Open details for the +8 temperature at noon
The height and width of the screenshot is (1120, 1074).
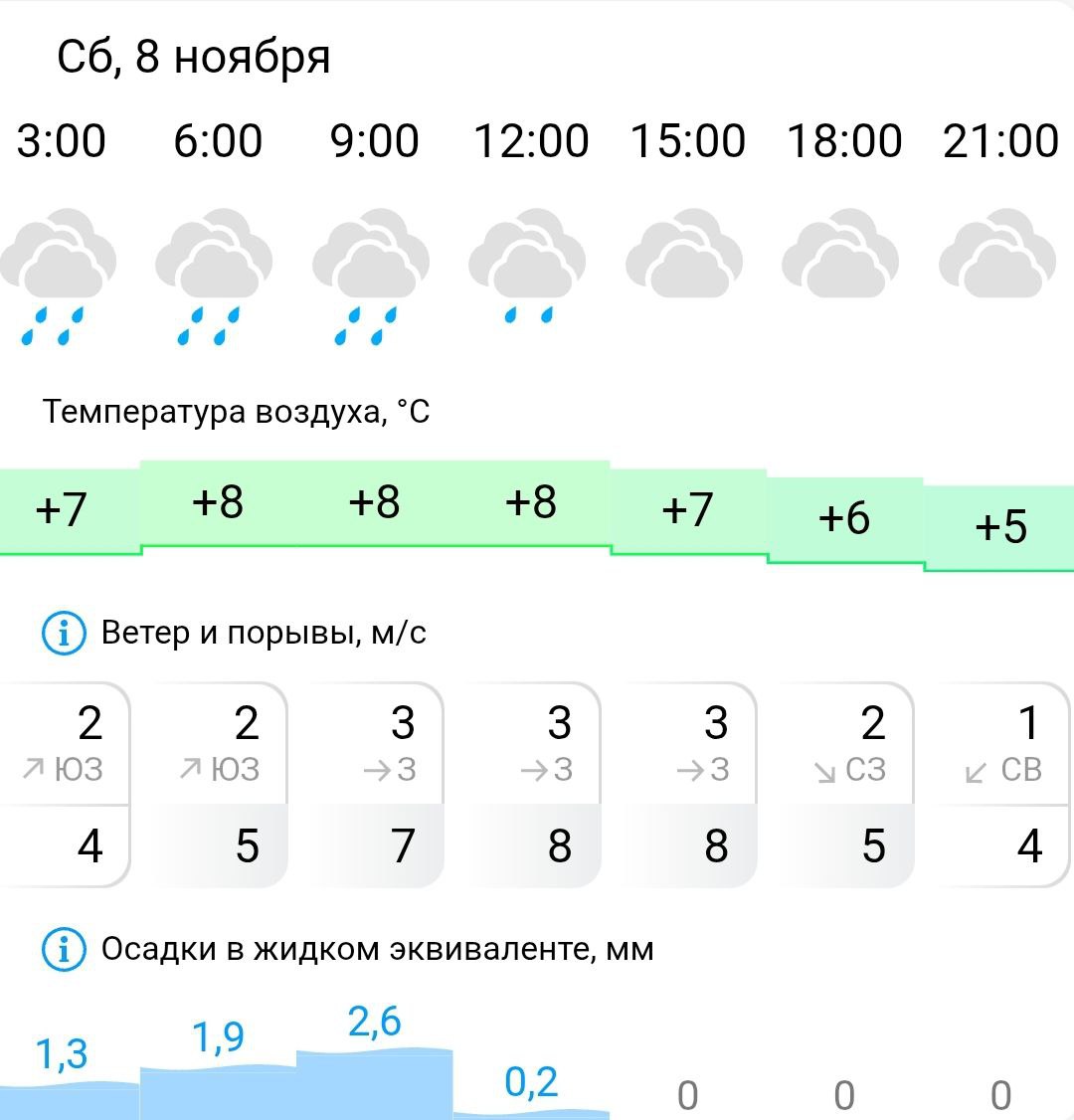532,503
